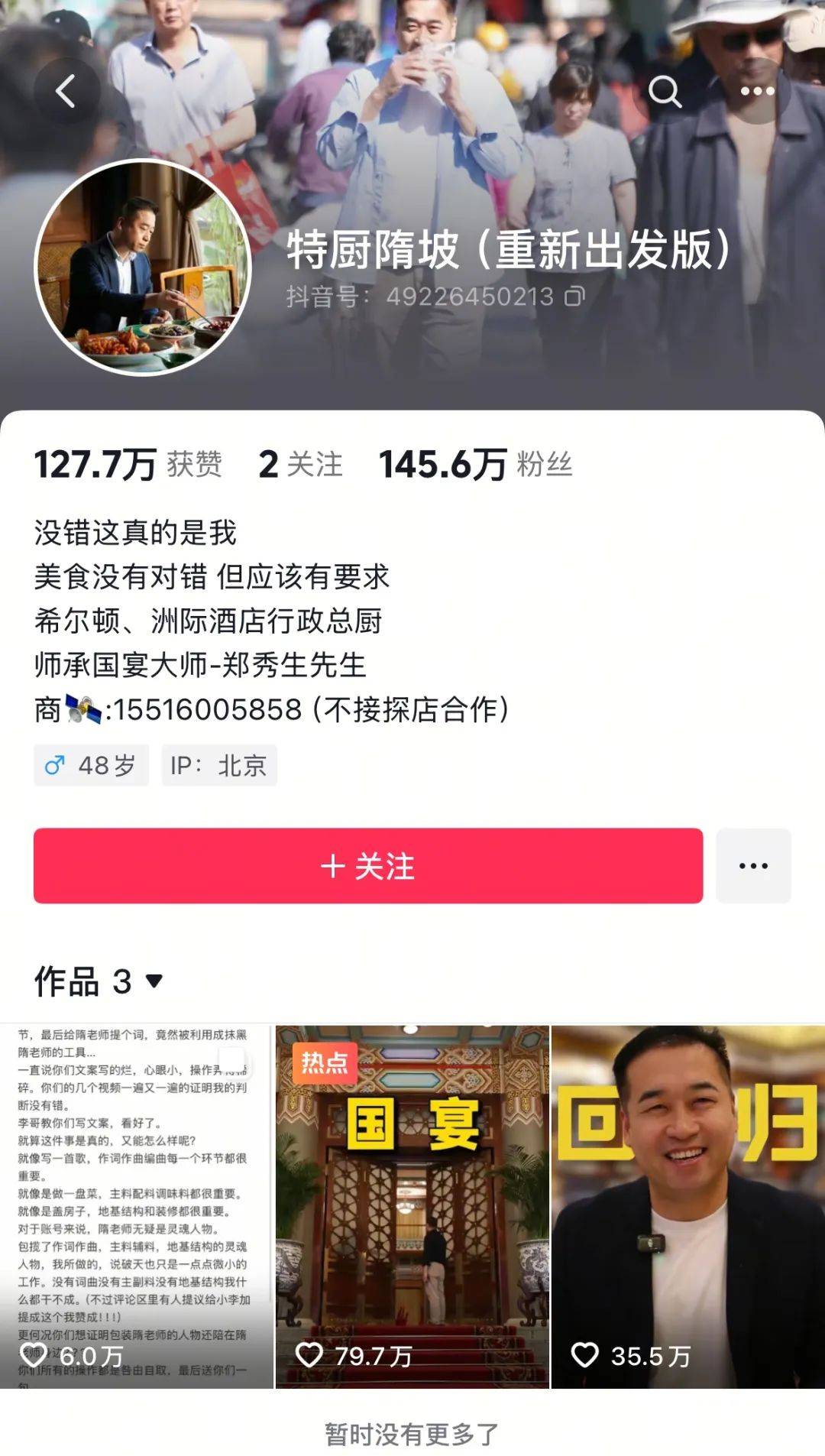
Task: Open the 国宴 video with 79.7万 likes
Action: point(412,1205)
